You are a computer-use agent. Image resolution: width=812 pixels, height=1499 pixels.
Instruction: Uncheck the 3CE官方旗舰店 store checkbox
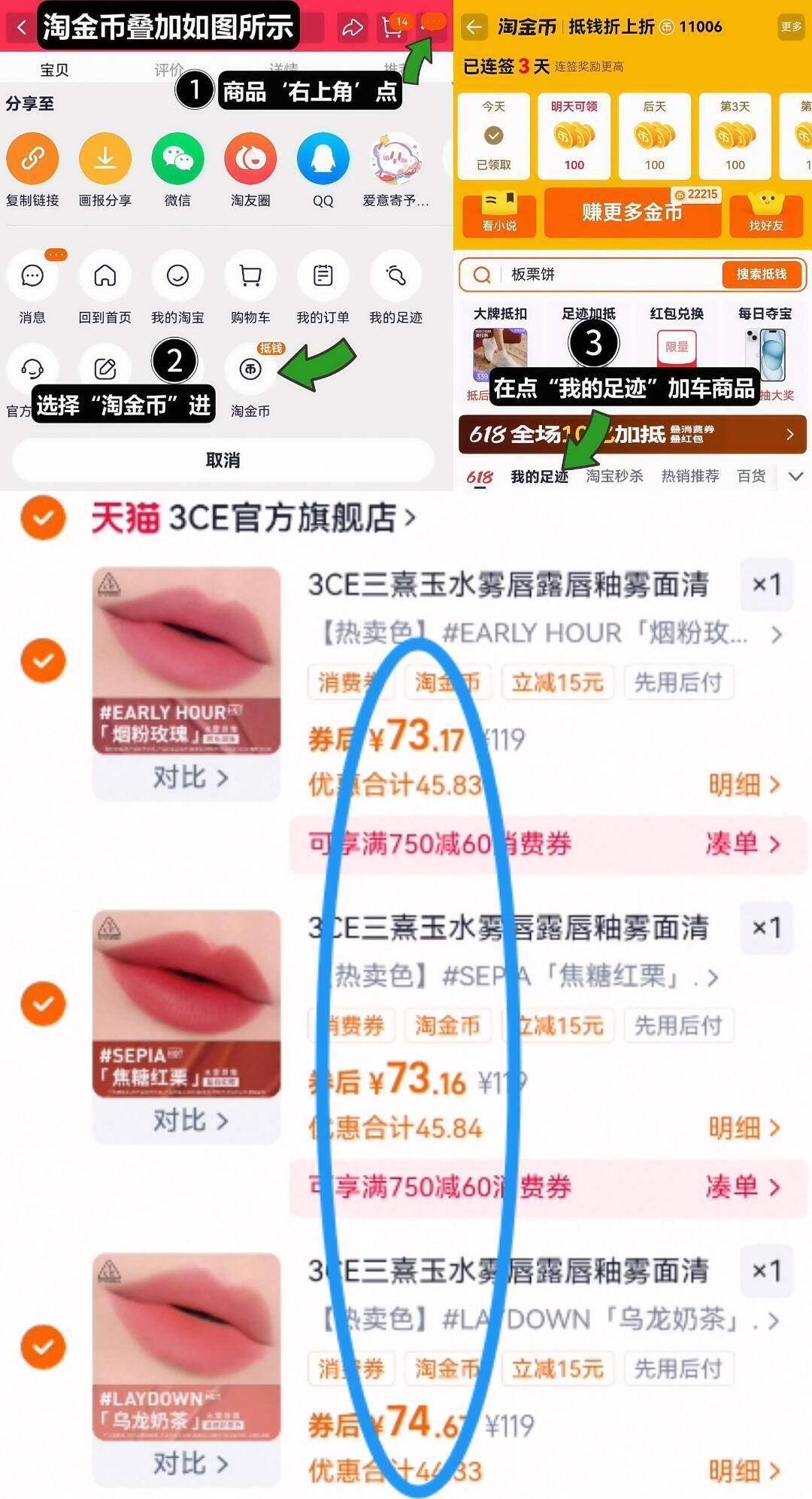tap(43, 517)
